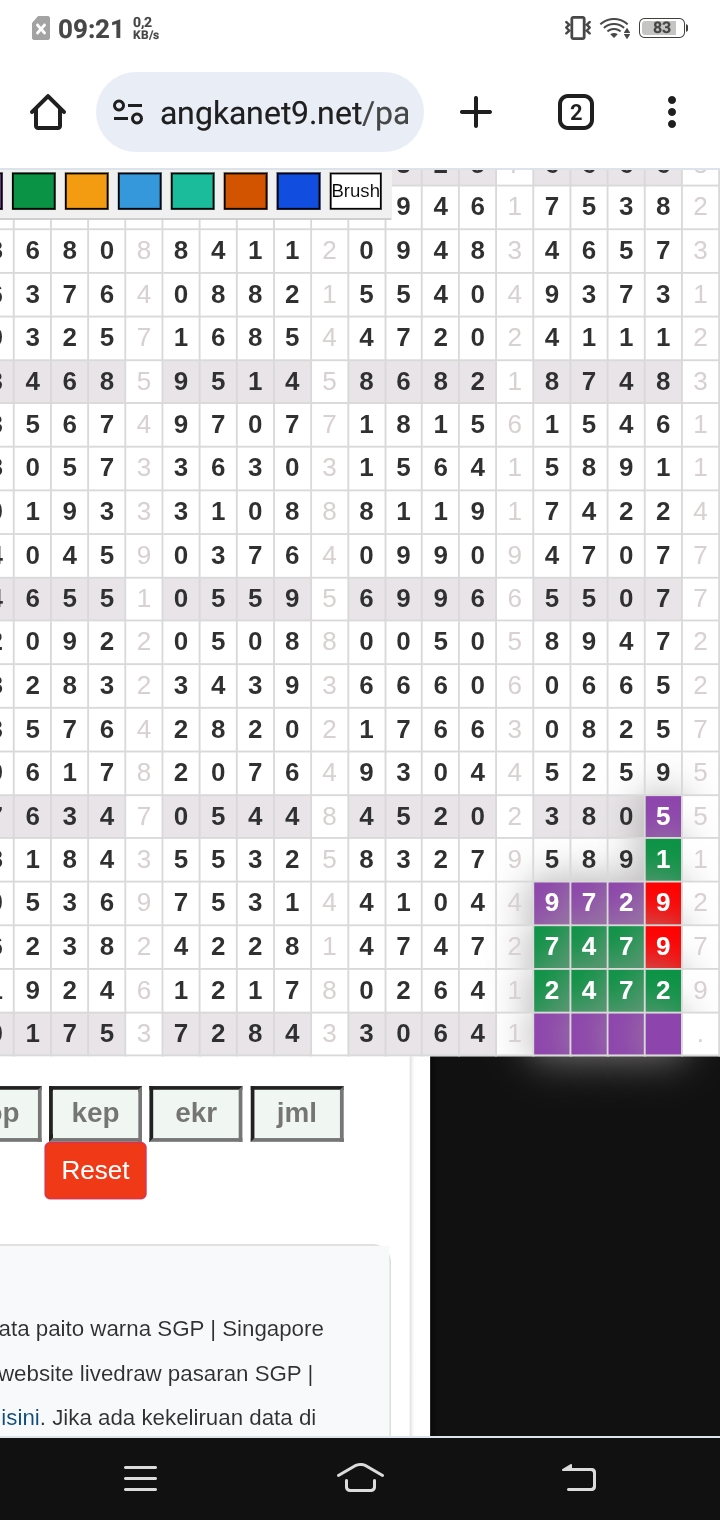The image size is (720, 1520).
Task: Tap the ekr button
Action: [x=196, y=1113]
